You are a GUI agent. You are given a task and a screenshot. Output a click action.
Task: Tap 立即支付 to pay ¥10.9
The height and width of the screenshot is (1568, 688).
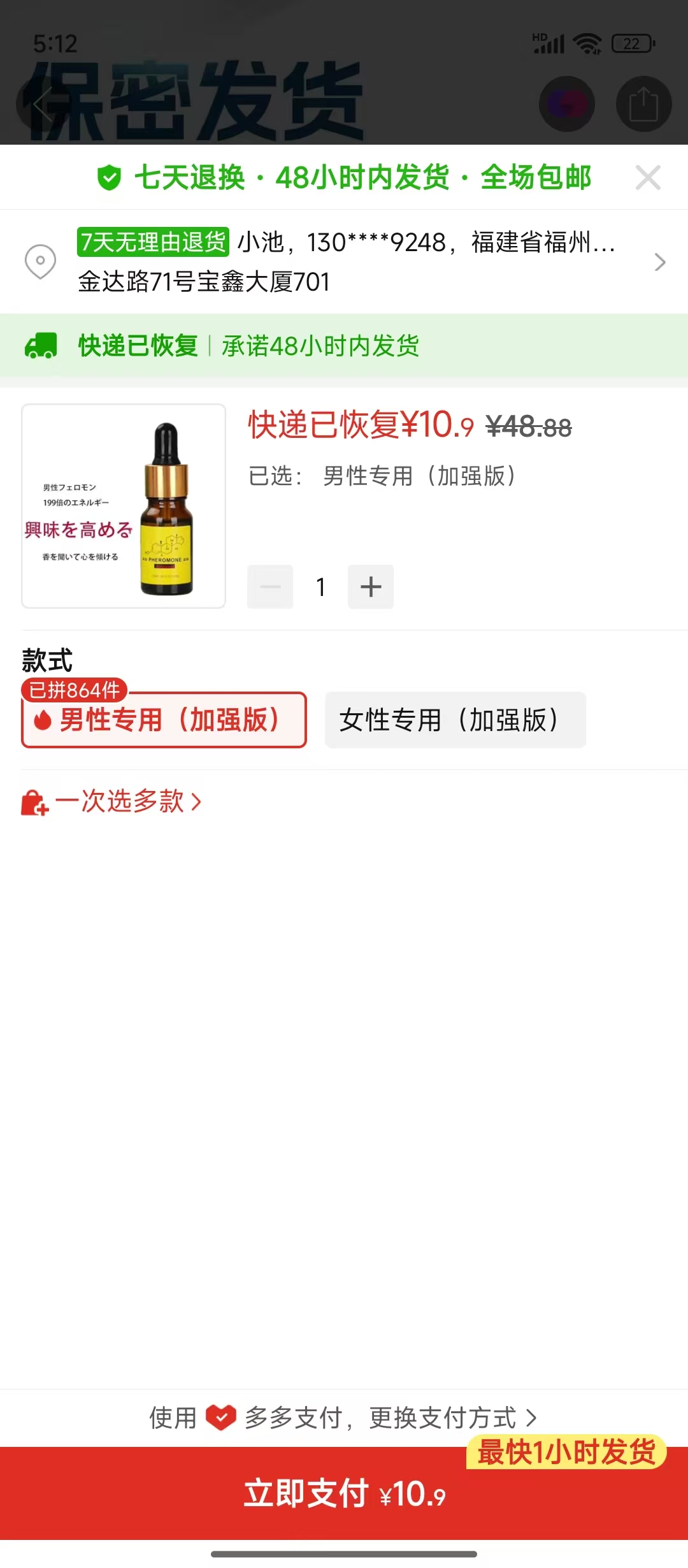point(344,1493)
